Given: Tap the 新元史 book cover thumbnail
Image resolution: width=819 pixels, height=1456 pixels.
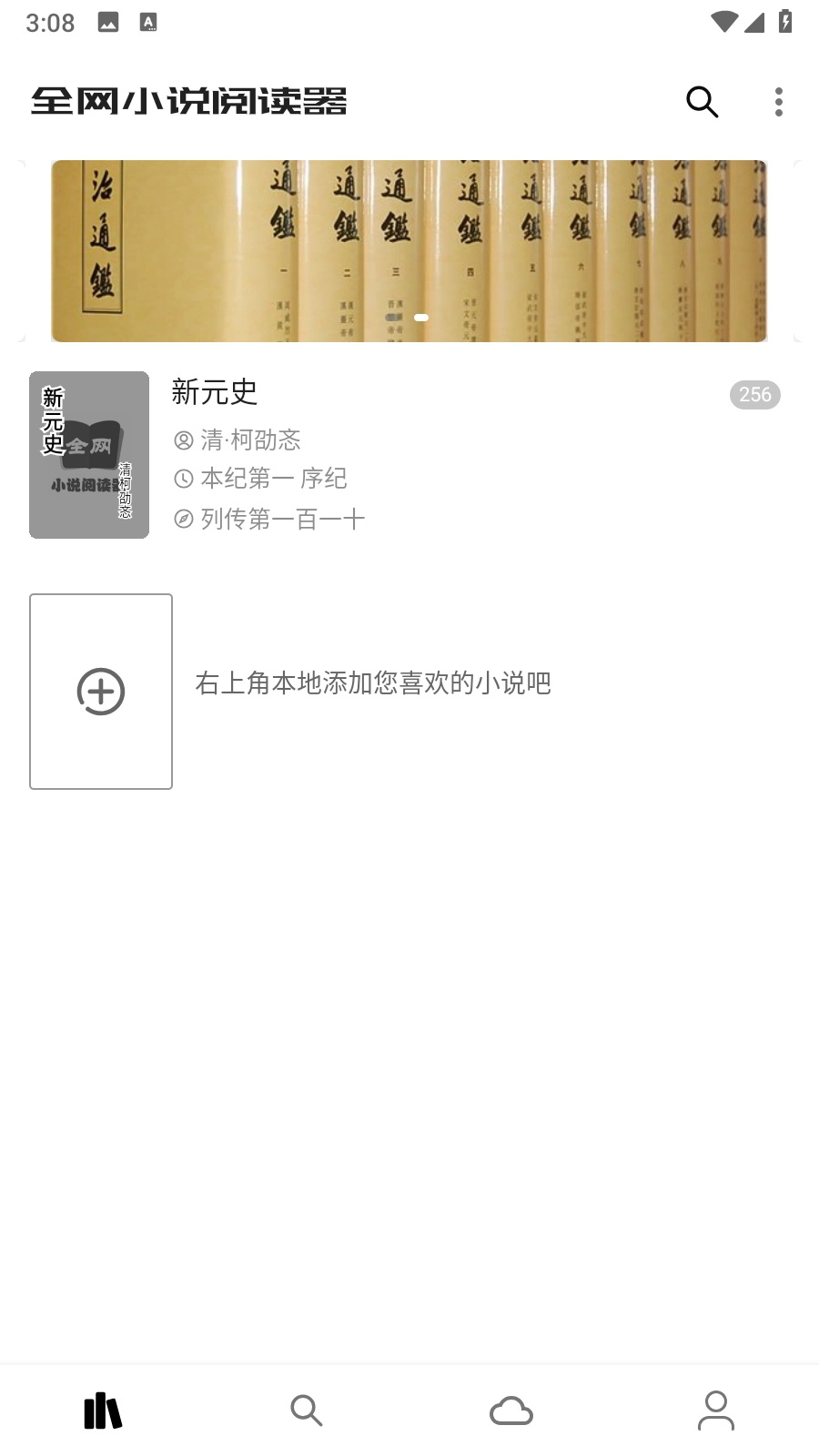Looking at the screenshot, I should (88, 455).
